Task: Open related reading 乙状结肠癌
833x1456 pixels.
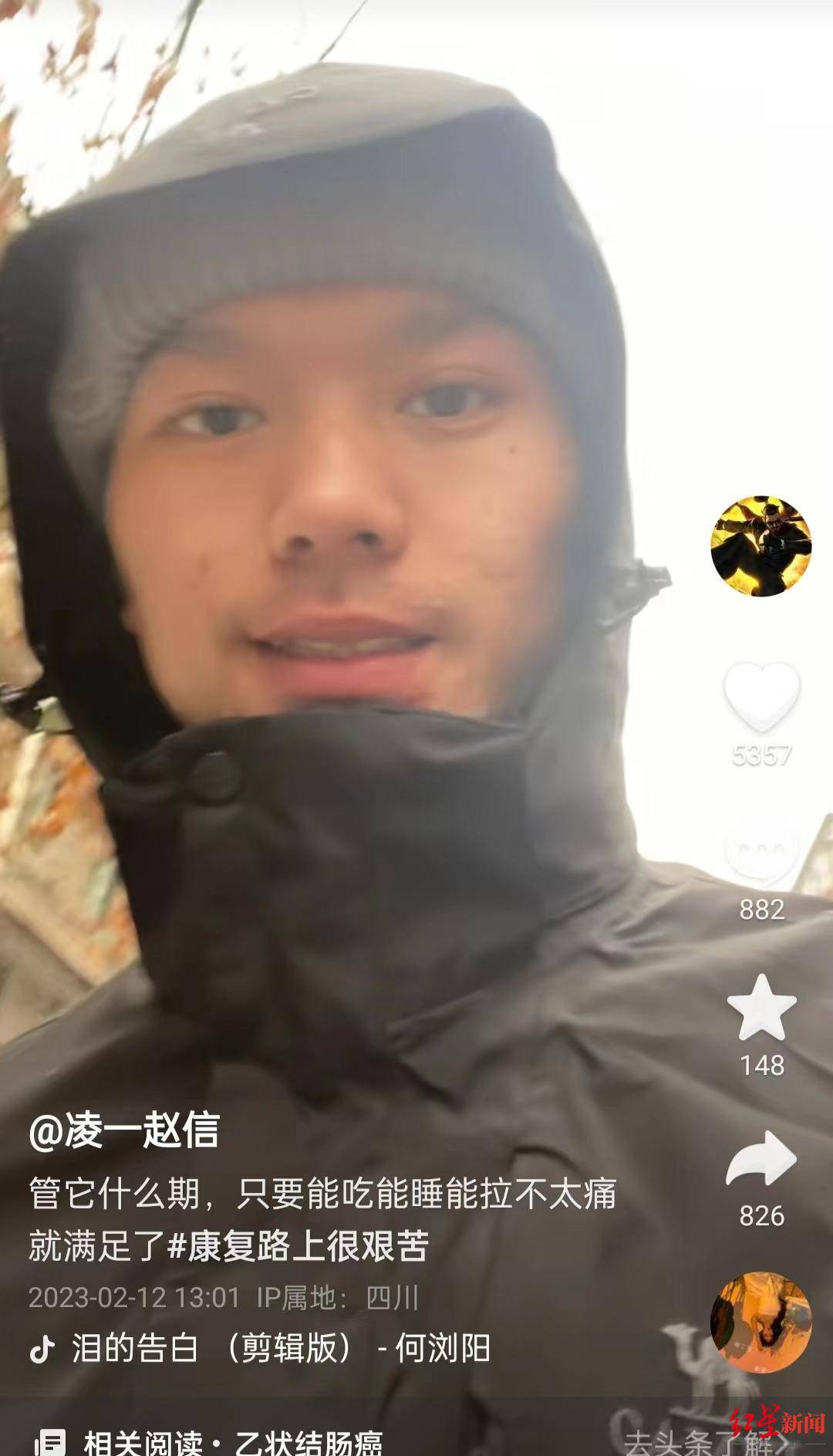Action: (x=231, y=1441)
